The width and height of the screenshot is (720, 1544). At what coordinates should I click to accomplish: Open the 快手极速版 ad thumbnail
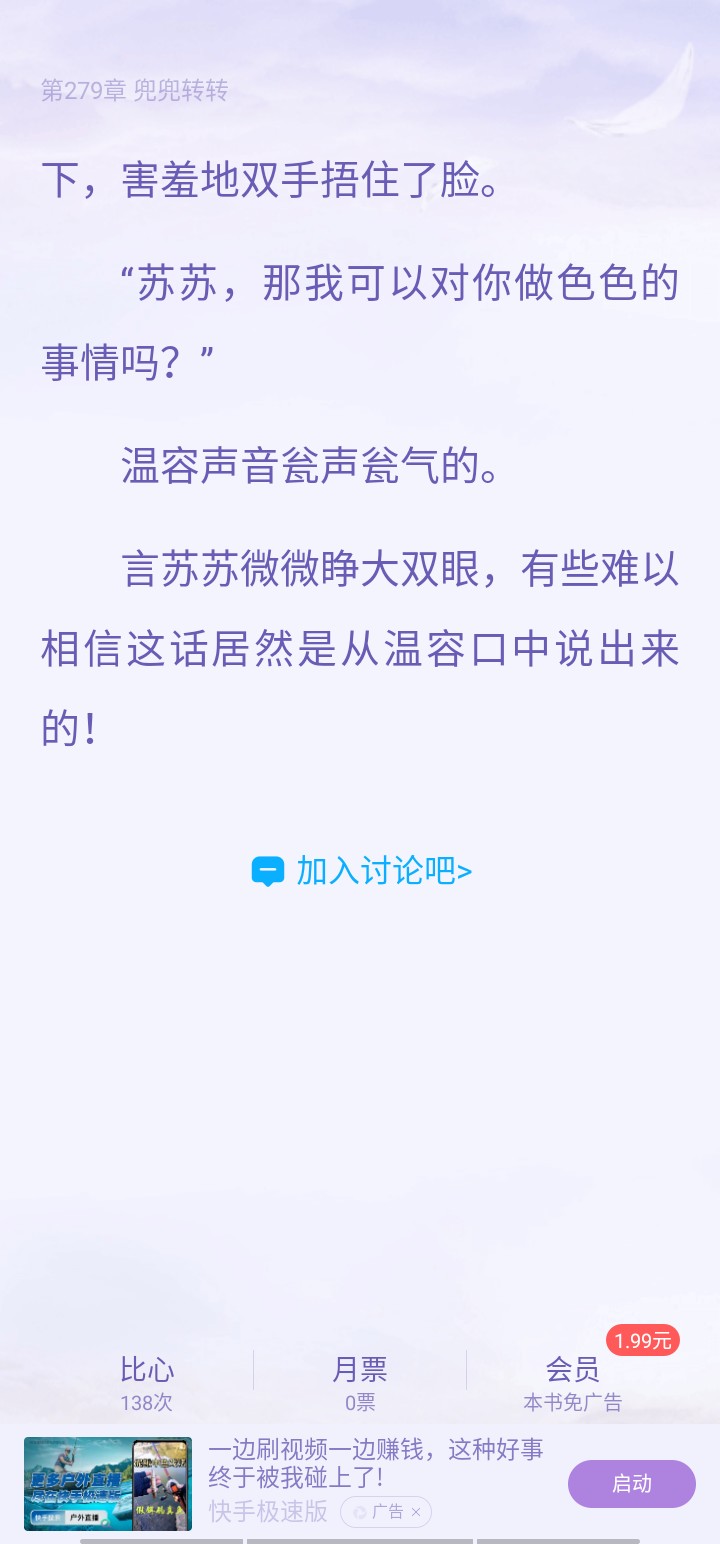[x=108, y=1484]
